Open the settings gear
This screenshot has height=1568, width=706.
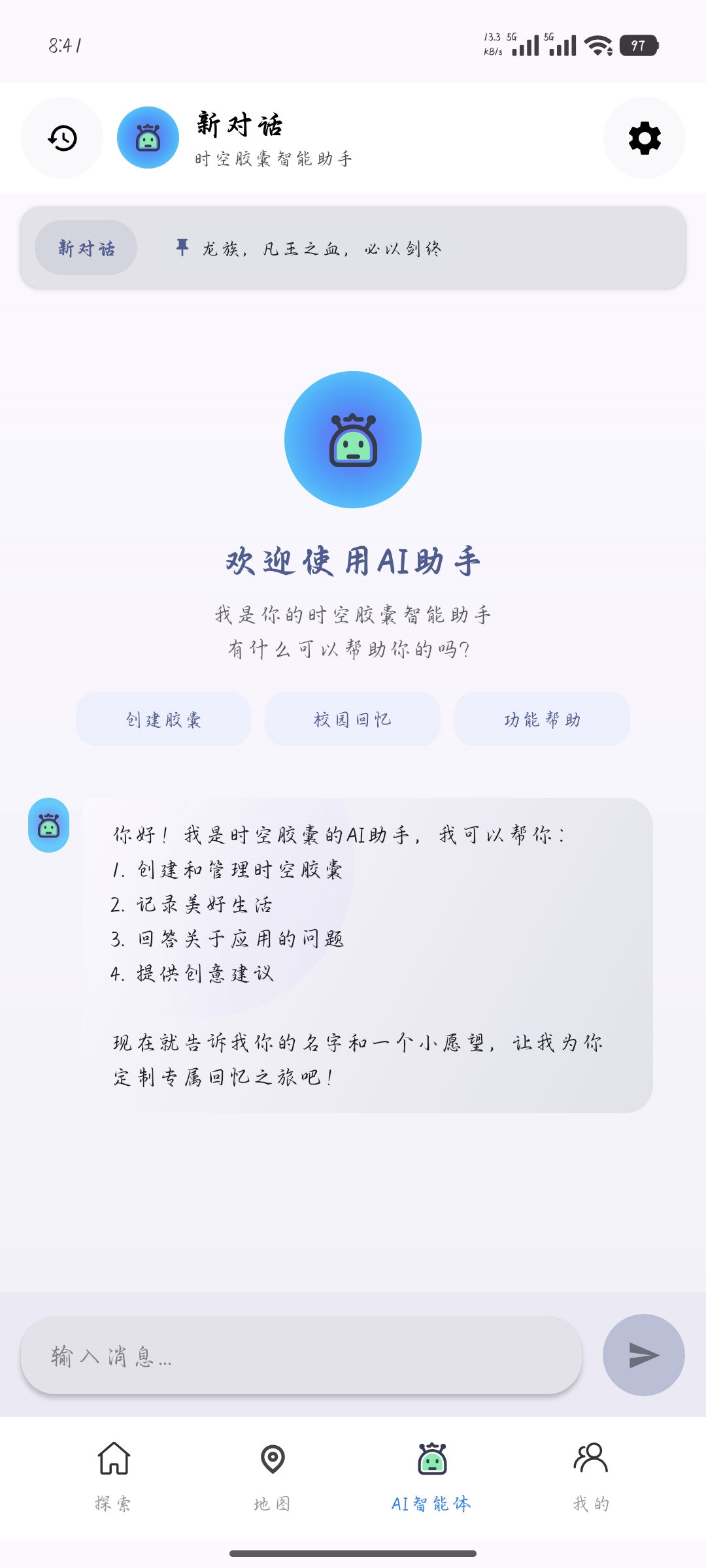pos(644,138)
